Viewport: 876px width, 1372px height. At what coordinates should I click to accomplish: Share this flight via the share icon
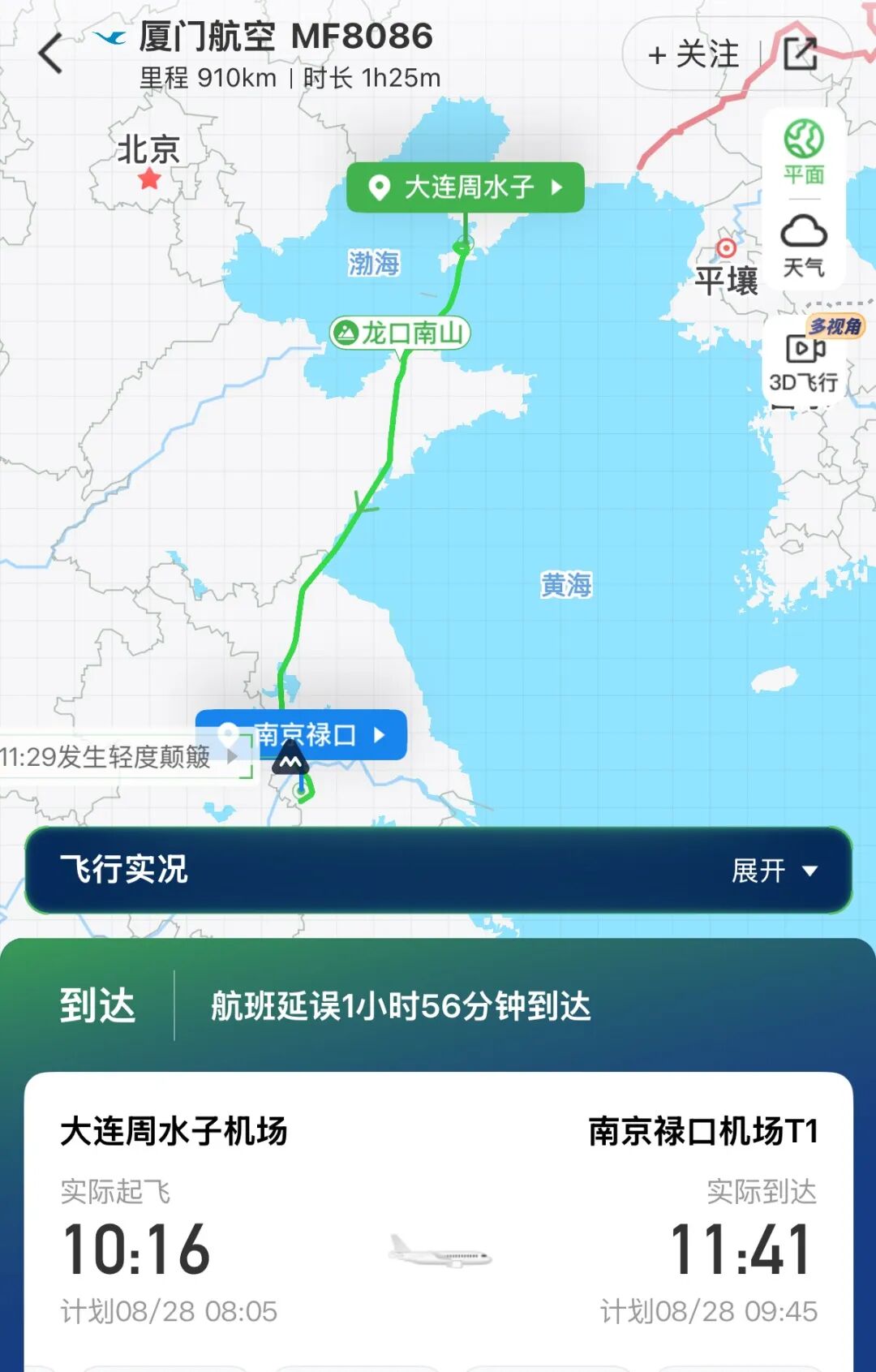(x=801, y=54)
